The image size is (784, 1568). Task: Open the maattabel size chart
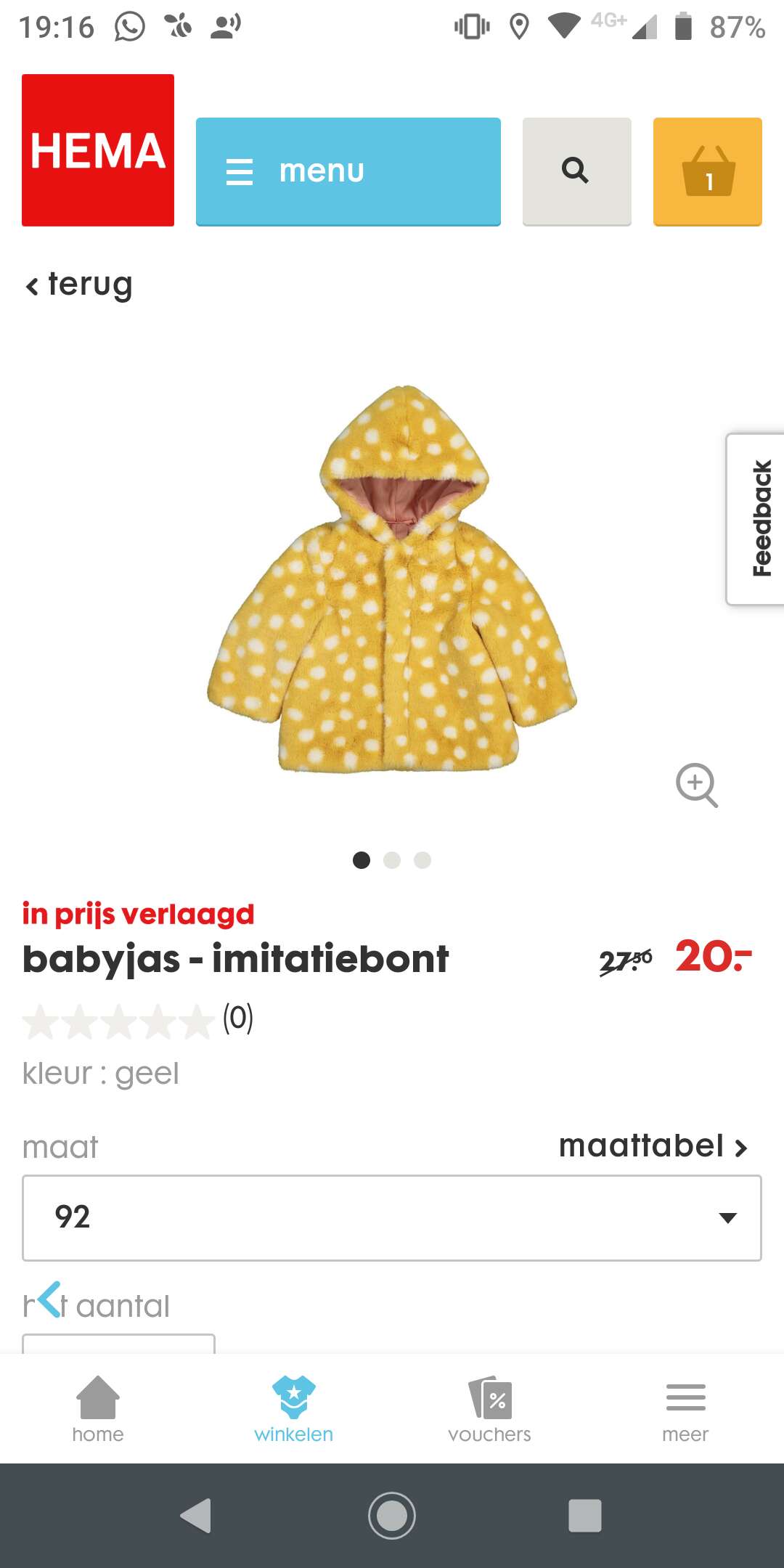(652, 1146)
